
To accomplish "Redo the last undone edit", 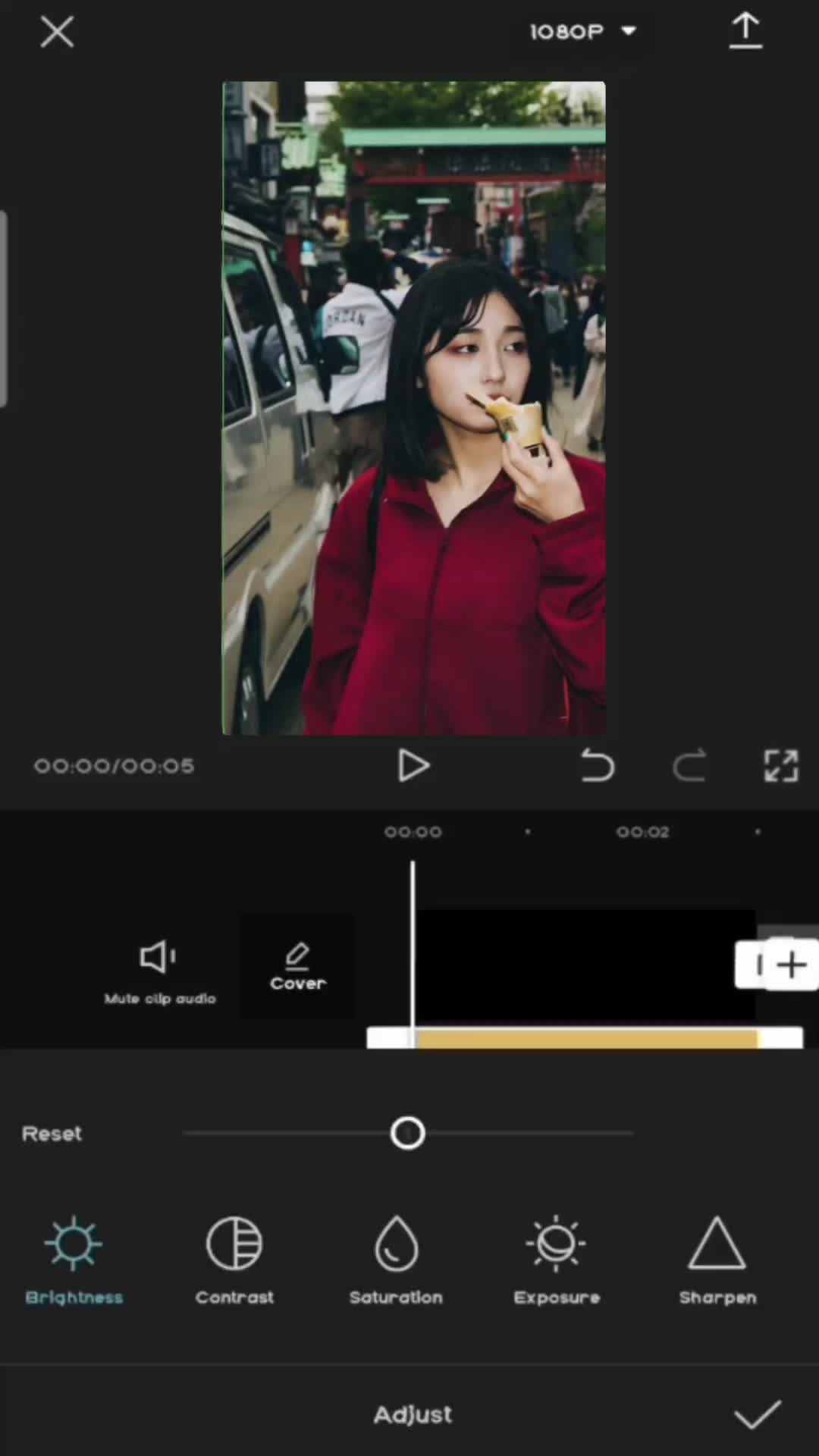I will point(689,765).
